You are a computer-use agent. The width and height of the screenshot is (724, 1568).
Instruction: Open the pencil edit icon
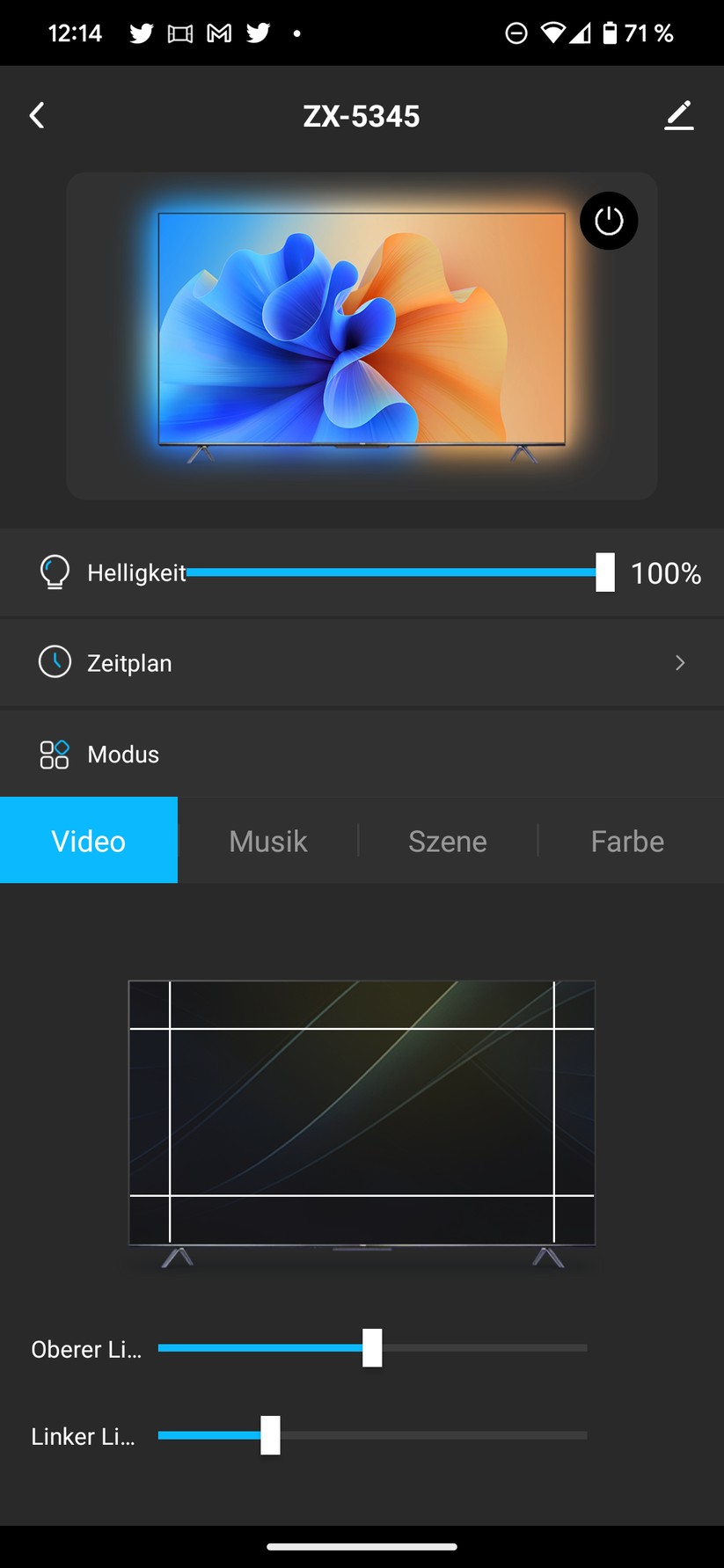click(679, 114)
